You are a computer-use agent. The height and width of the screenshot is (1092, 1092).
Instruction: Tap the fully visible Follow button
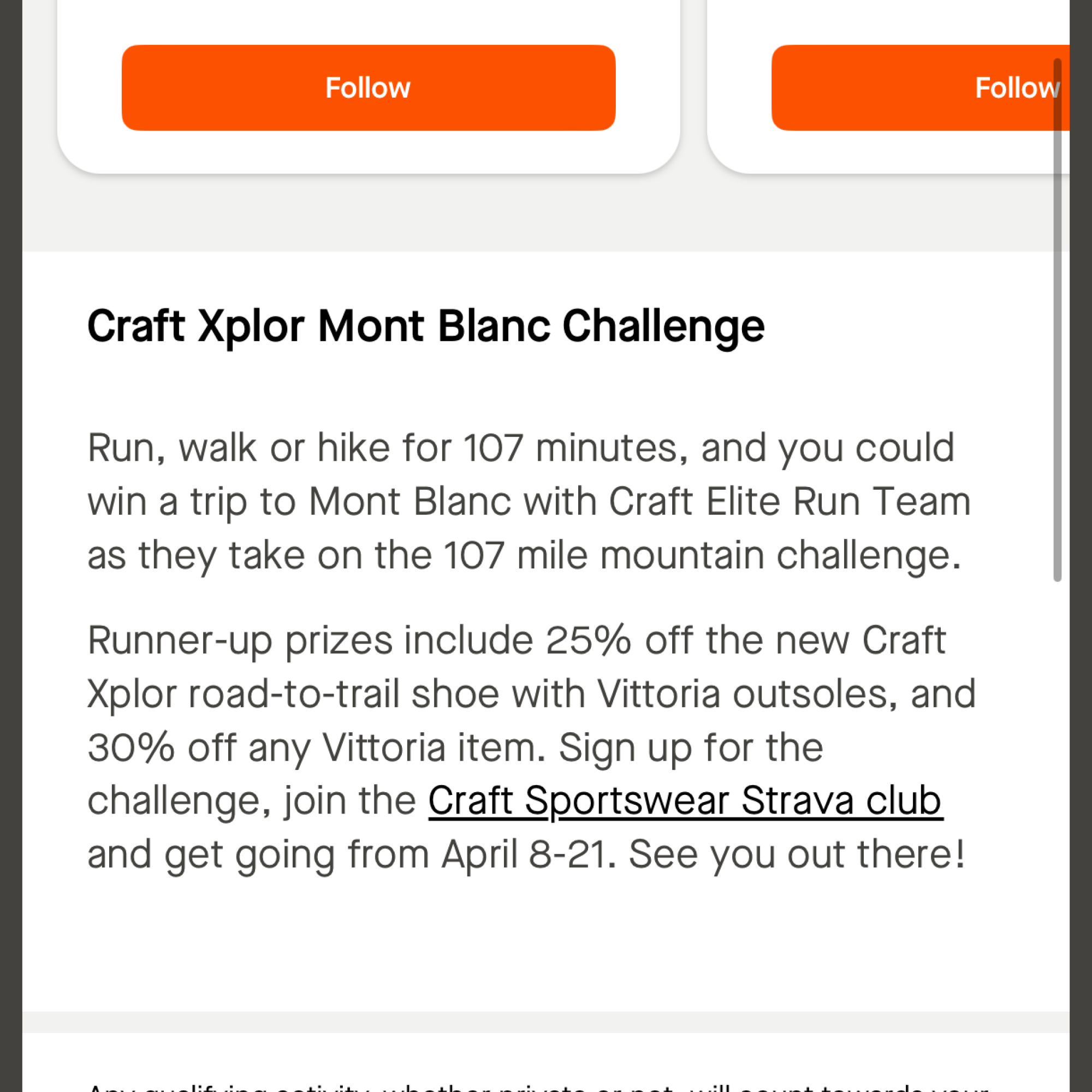coord(368,87)
